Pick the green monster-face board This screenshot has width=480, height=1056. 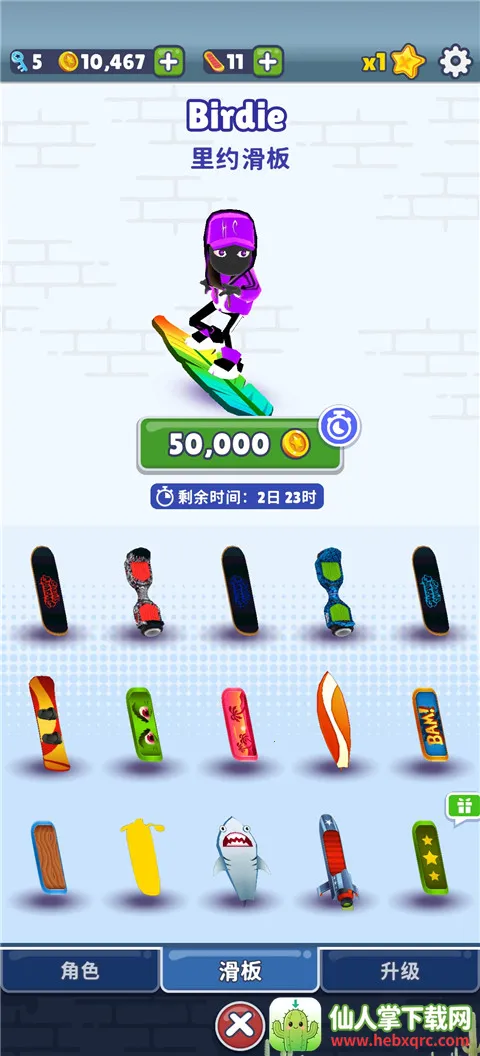145,724
